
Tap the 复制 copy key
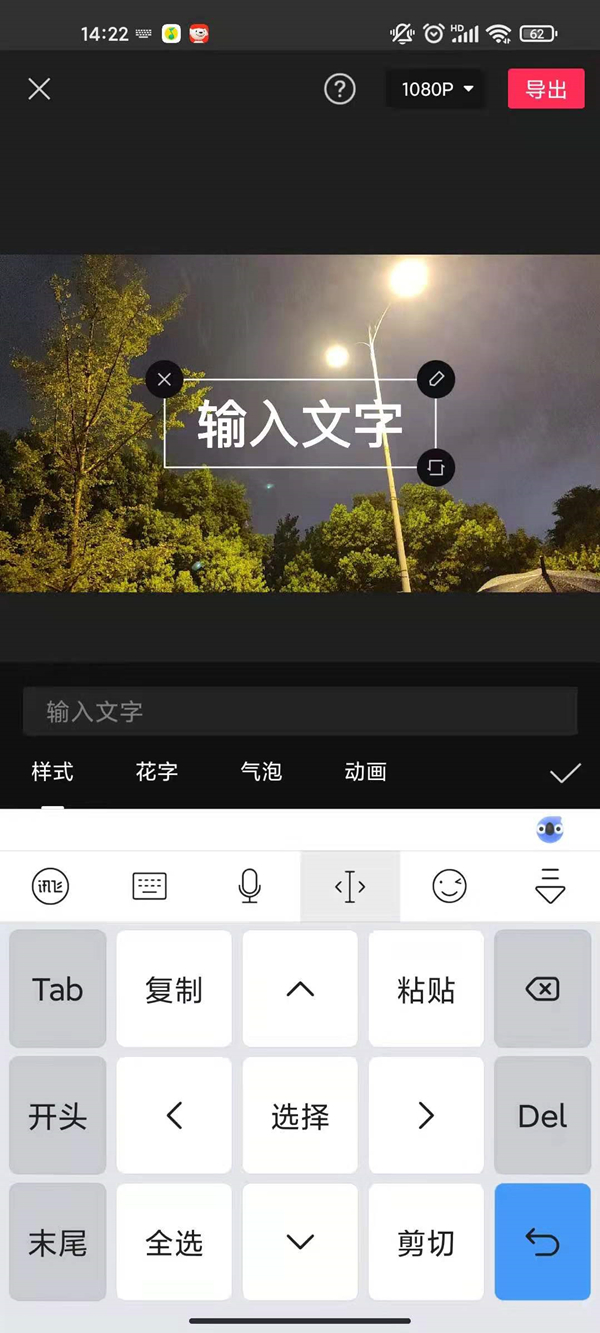174,990
